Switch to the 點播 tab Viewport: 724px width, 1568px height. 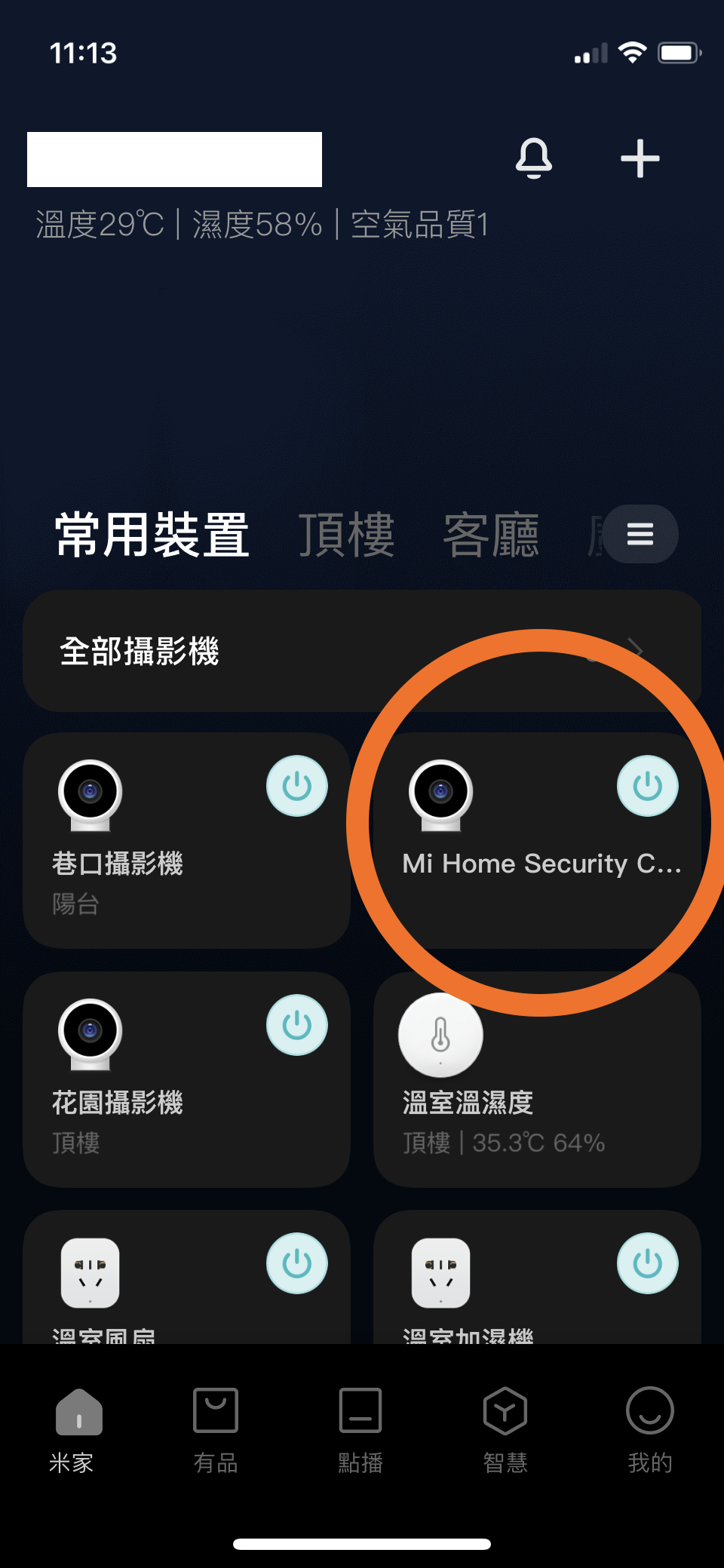click(360, 1429)
